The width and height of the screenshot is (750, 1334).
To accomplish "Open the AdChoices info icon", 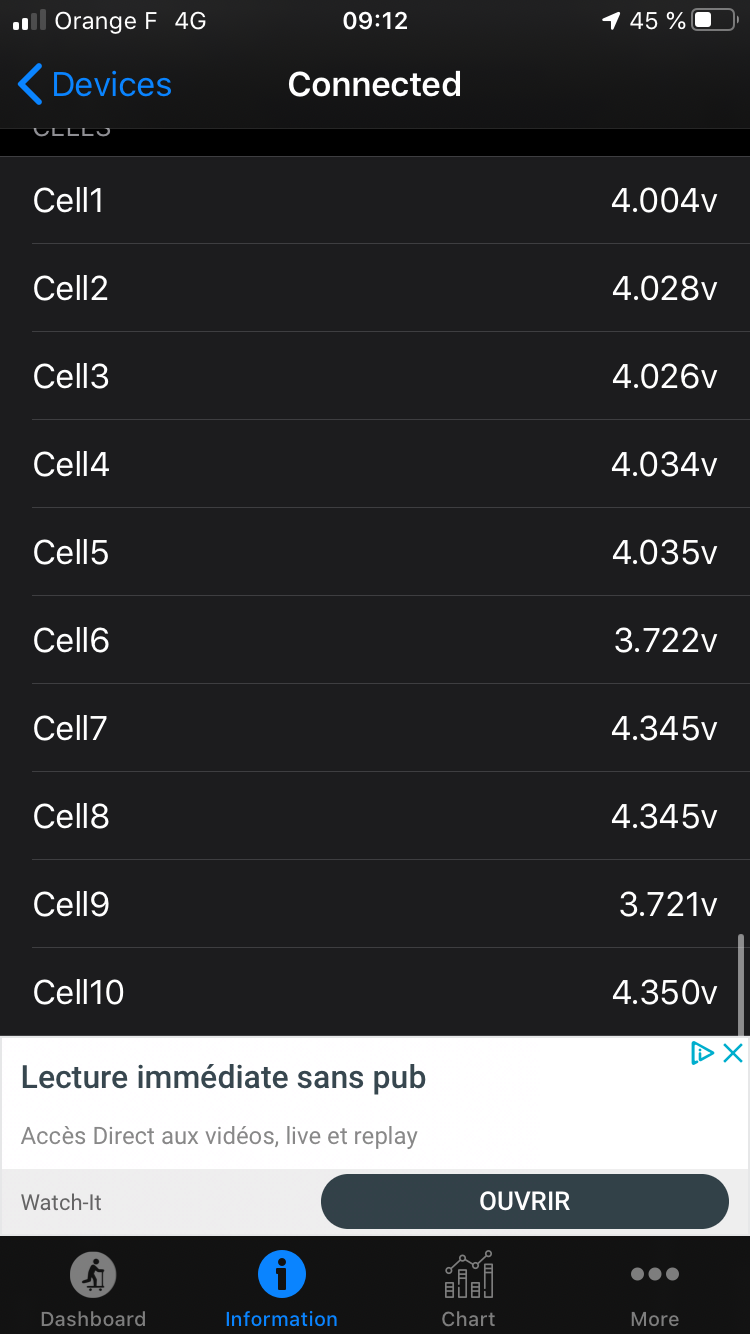I will pos(703,1052).
